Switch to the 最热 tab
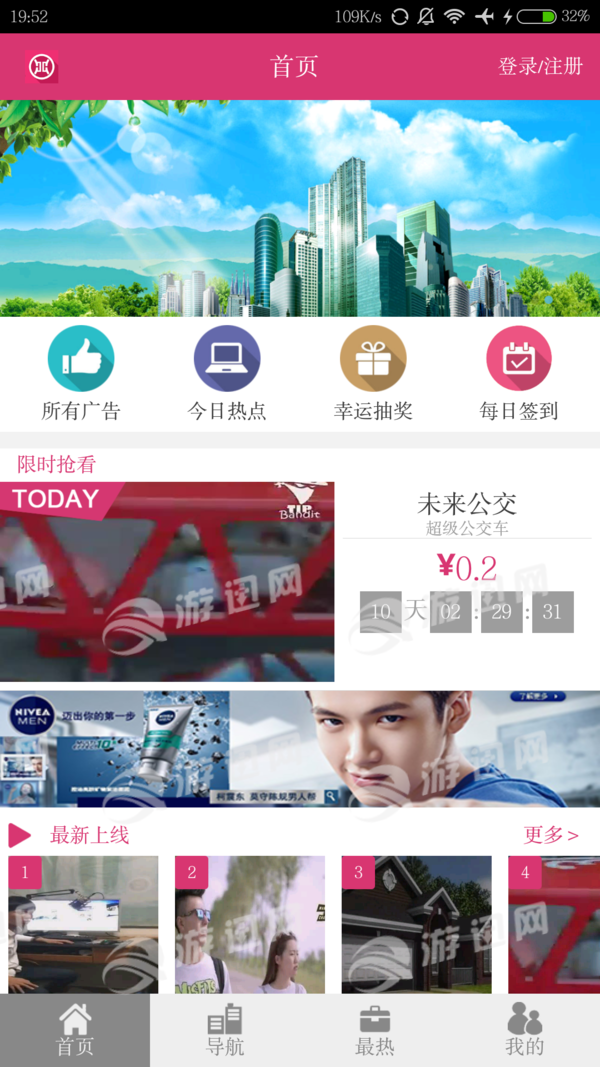This screenshot has height=1067, width=600. tap(375, 1030)
